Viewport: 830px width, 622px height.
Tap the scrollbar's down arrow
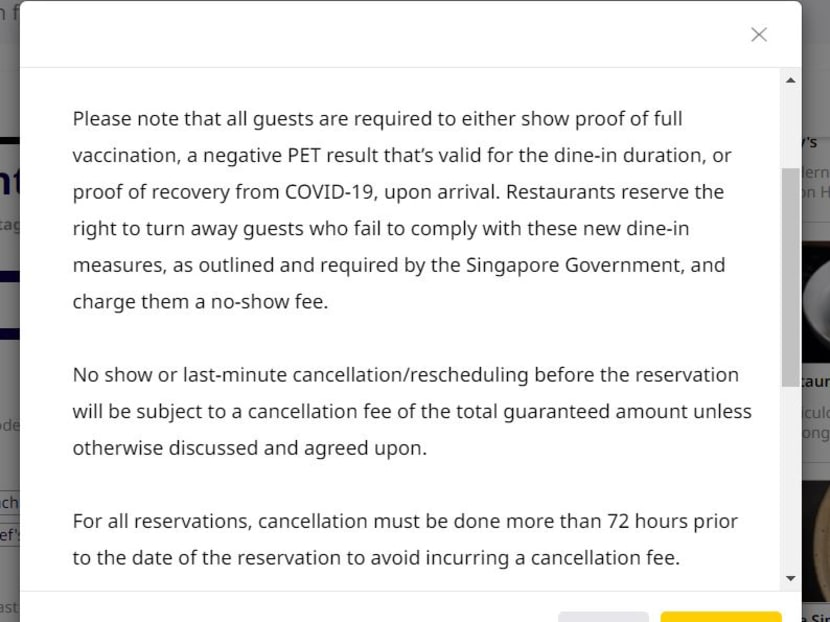click(x=790, y=578)
